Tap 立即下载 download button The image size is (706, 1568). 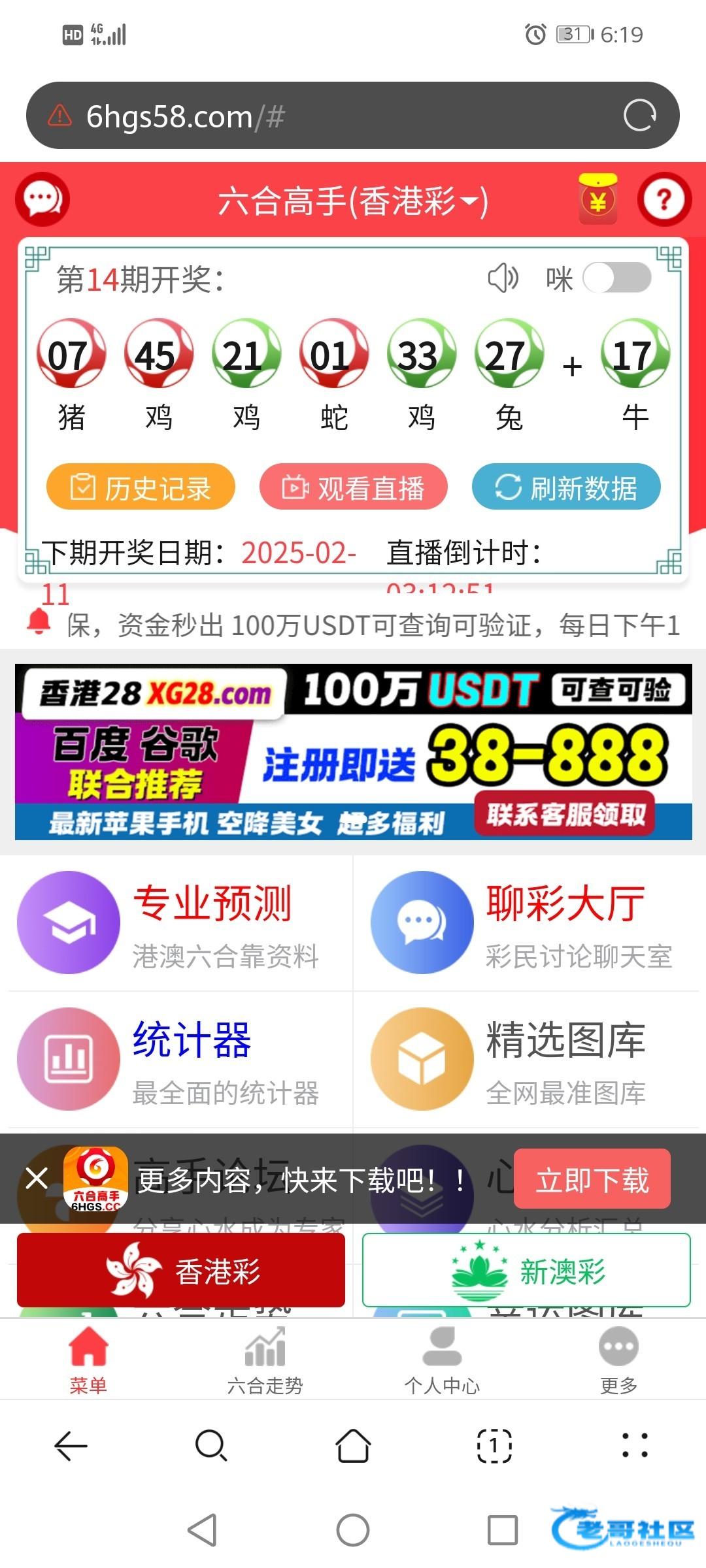(592, 1179)
